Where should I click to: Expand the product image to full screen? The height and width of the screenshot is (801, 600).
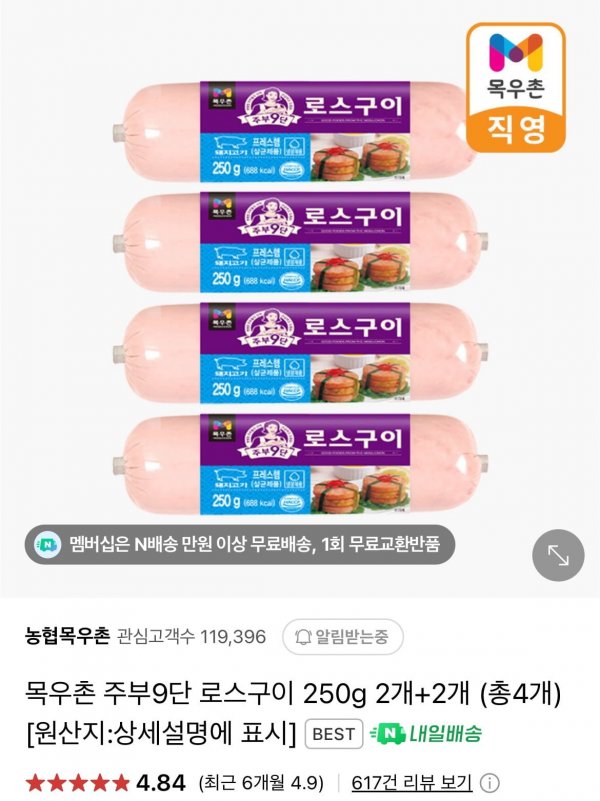click(x=557, y=554)
